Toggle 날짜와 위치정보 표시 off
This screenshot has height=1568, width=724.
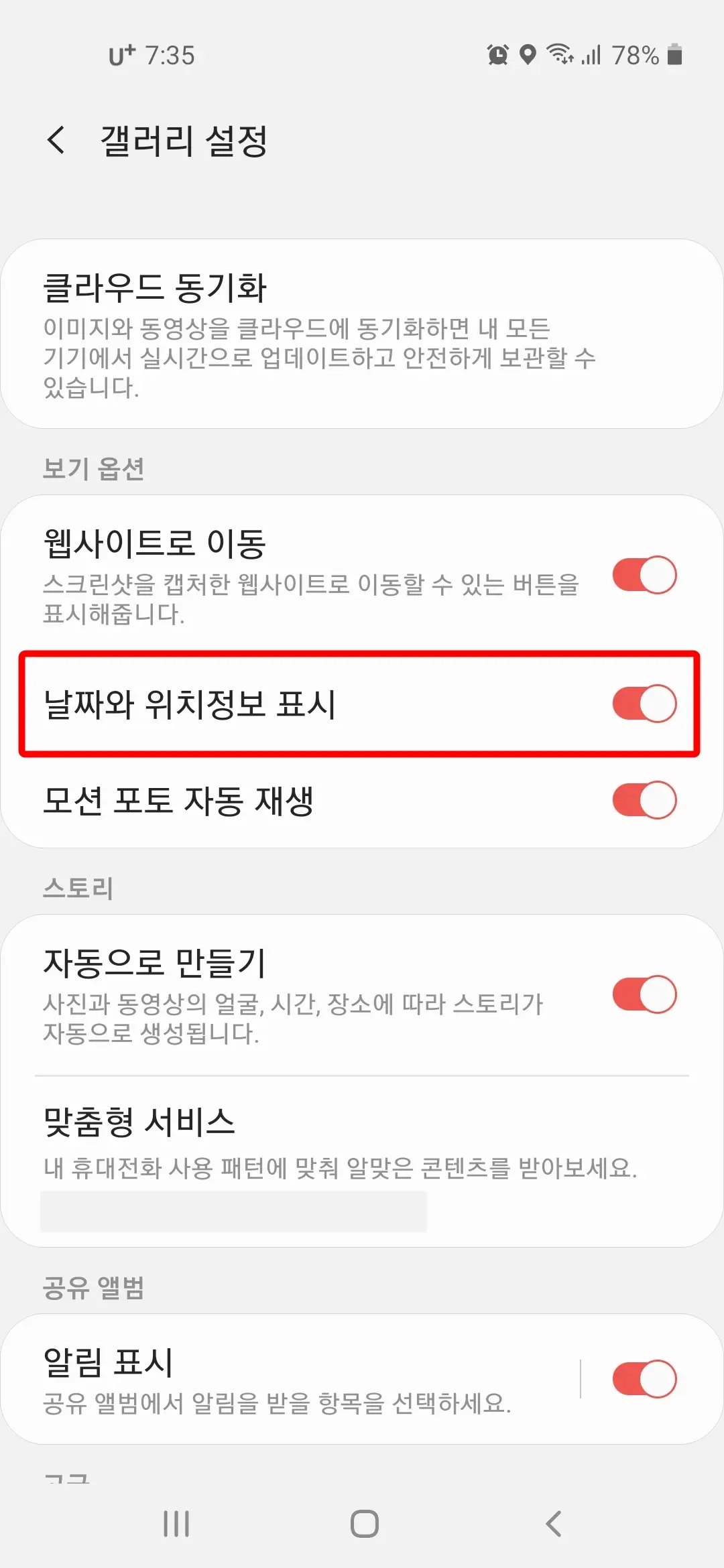pos(644,704)
